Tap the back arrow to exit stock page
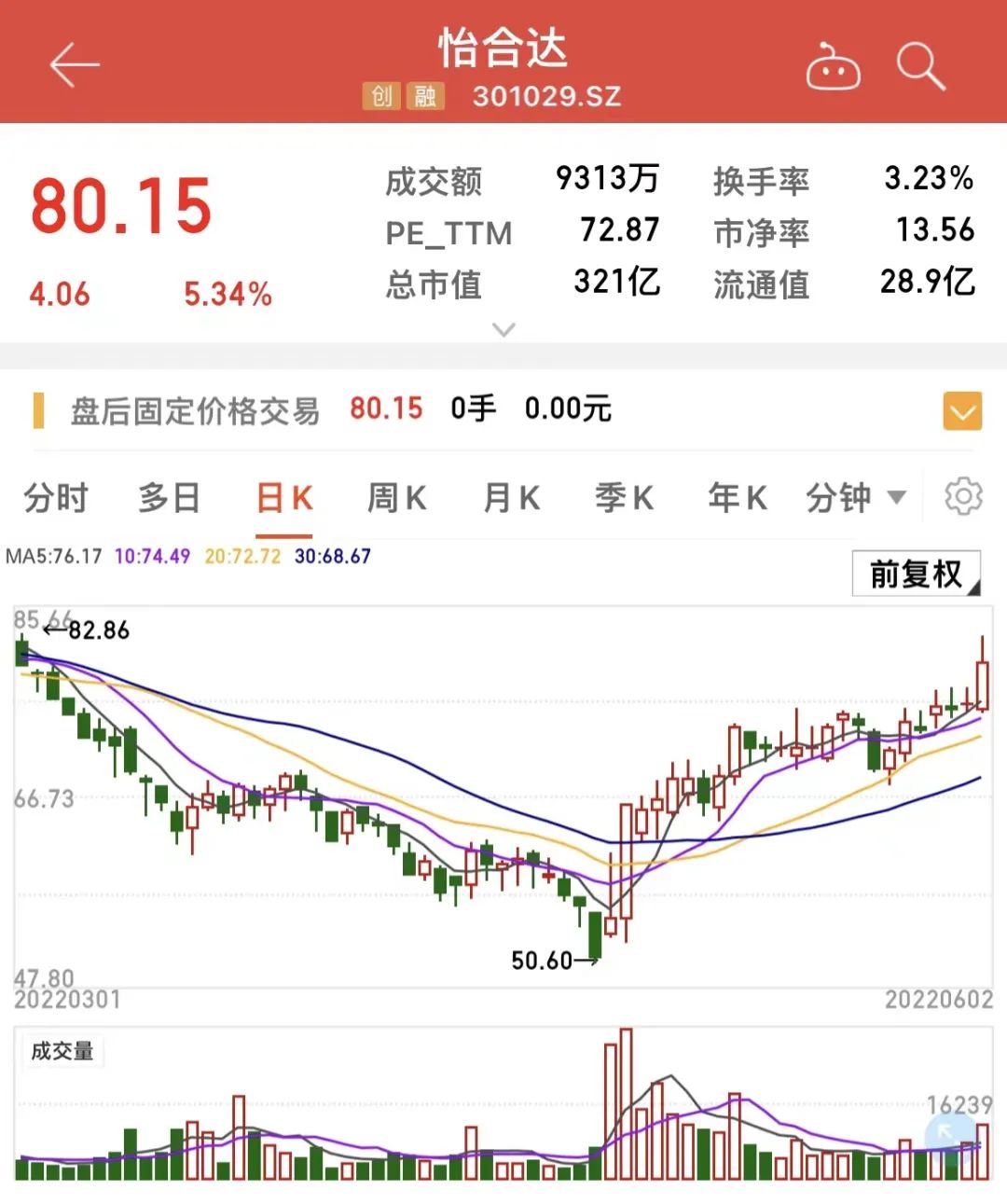The height and width of the screenshot is (1204, 1007). click(x=73, y=65)
